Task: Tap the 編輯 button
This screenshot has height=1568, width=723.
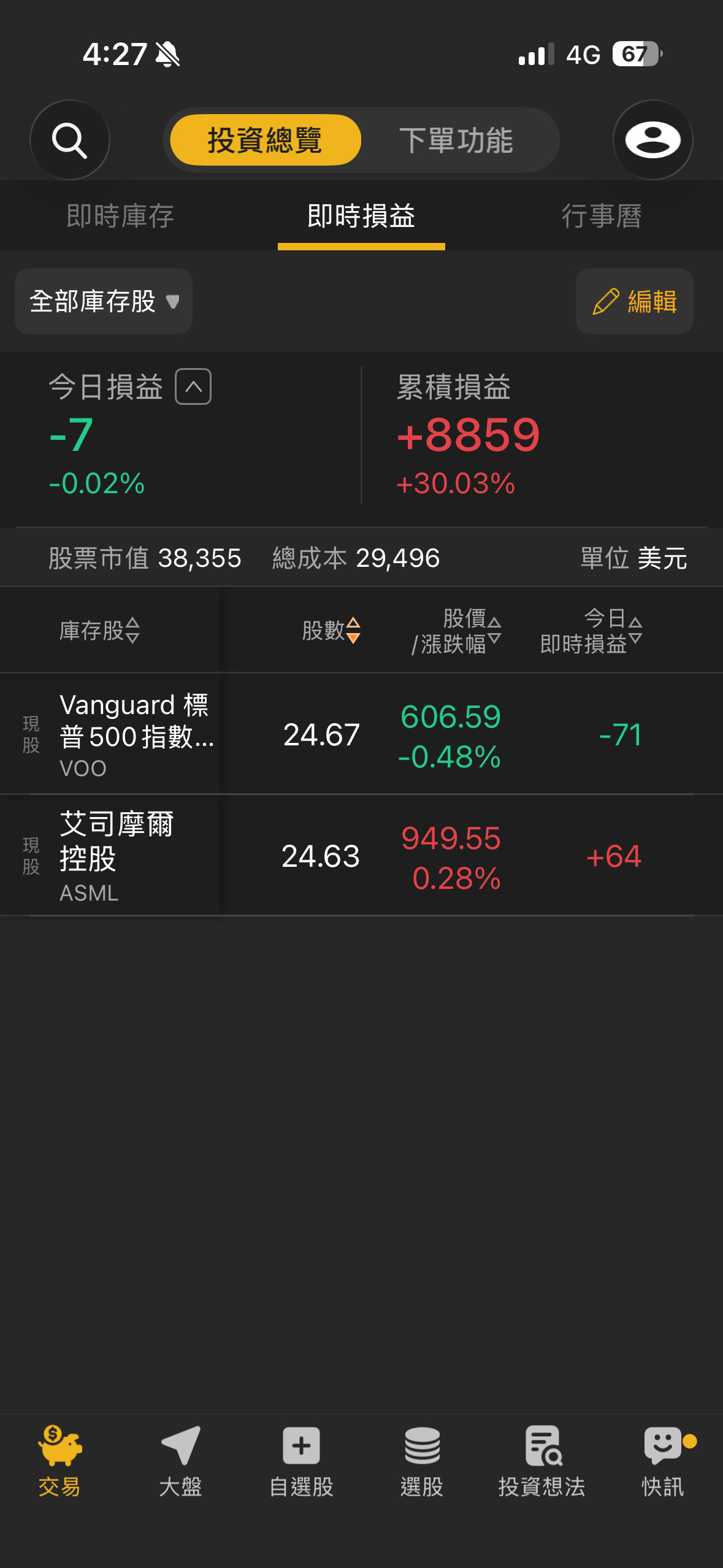Action: pos(634,301)
